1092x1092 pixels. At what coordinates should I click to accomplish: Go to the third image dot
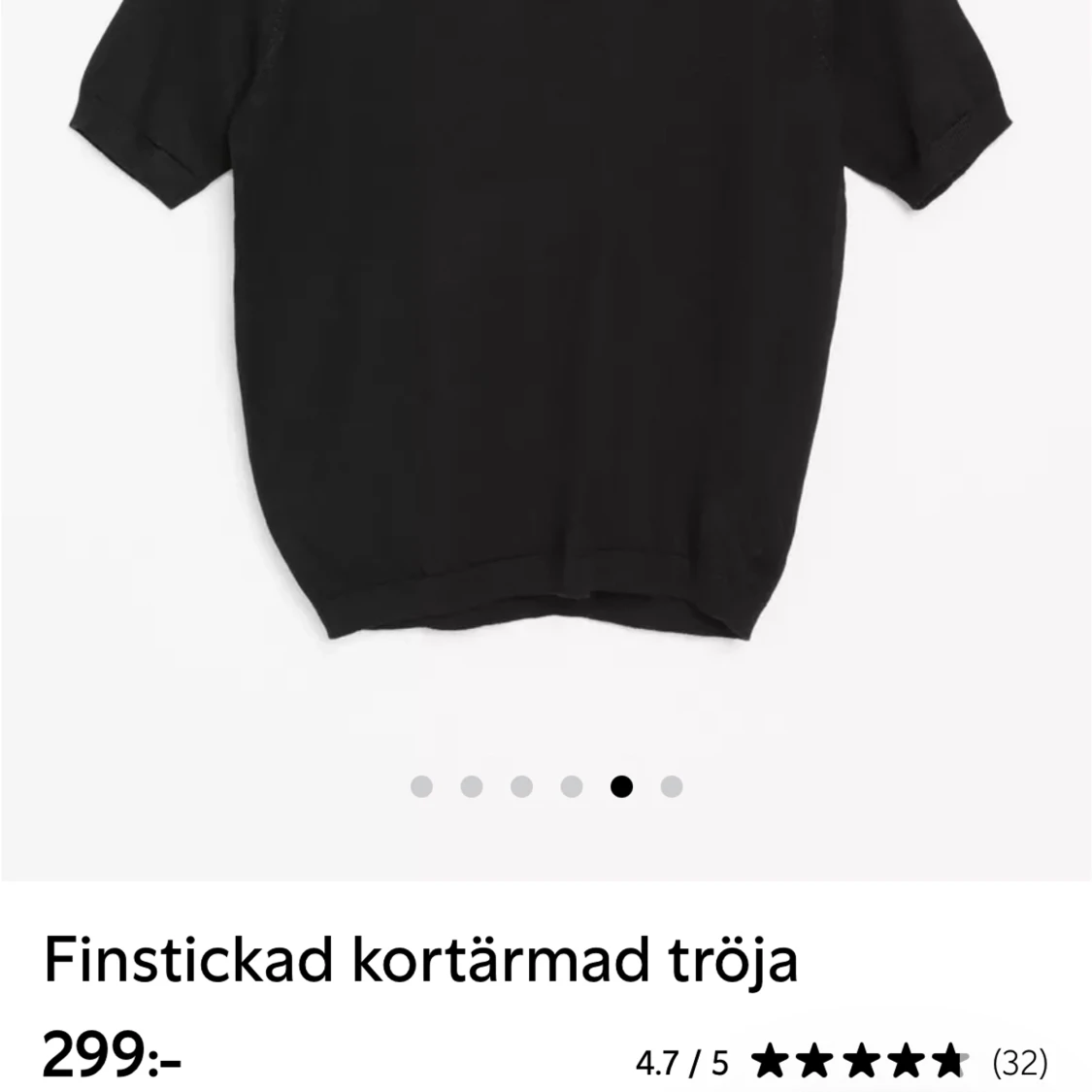coord(521,785)
